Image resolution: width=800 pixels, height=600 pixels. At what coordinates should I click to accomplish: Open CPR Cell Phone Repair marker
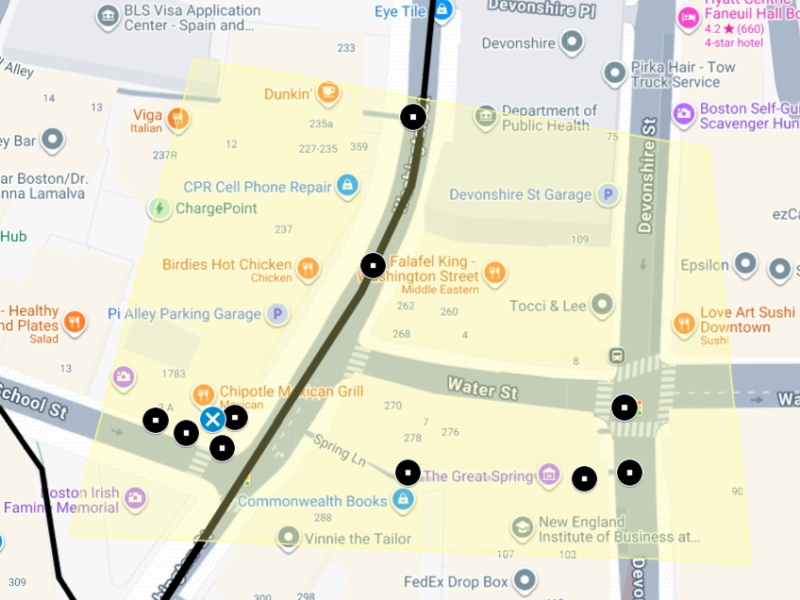click(x=347, y=186)
